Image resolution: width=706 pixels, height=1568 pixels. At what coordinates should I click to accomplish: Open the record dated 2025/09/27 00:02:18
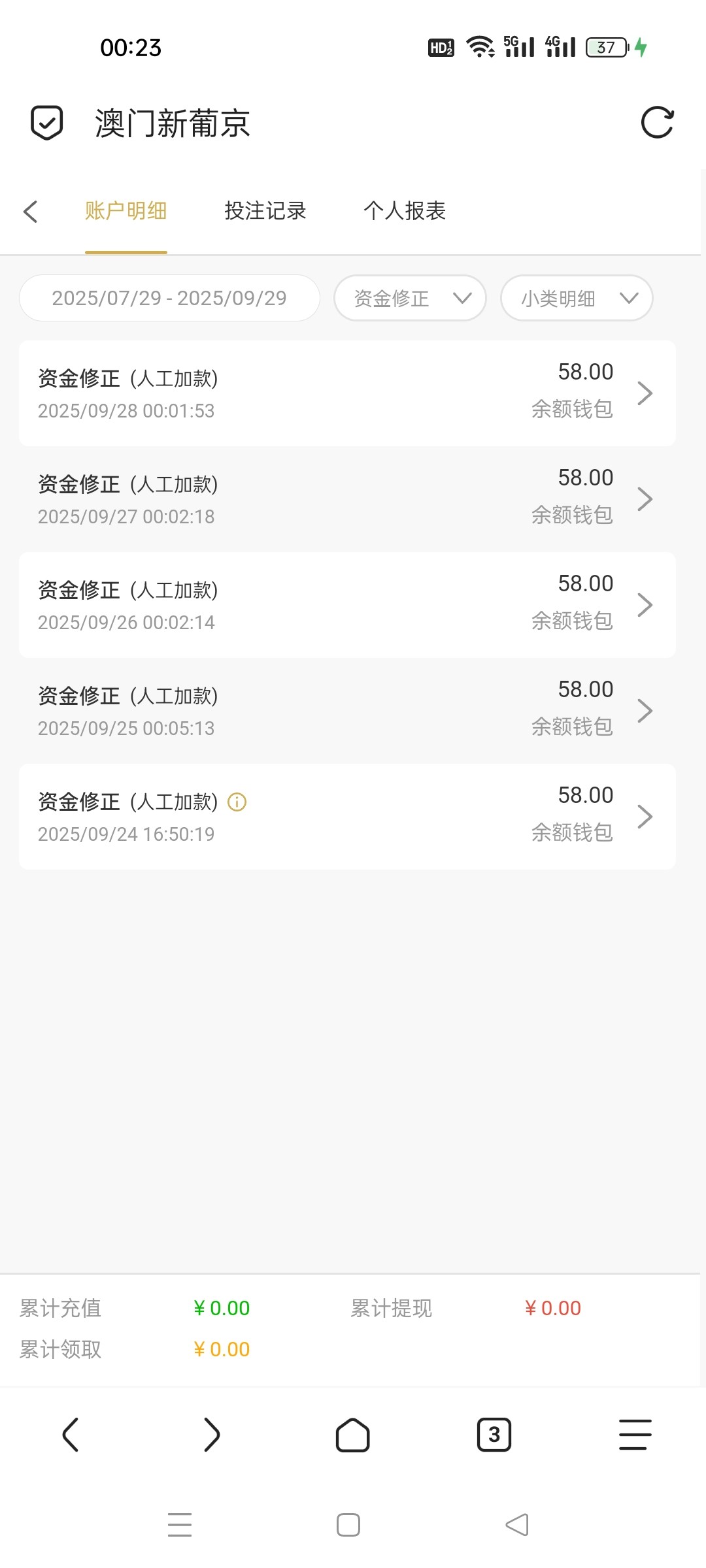pyautogui.click(x=347, y=499)
